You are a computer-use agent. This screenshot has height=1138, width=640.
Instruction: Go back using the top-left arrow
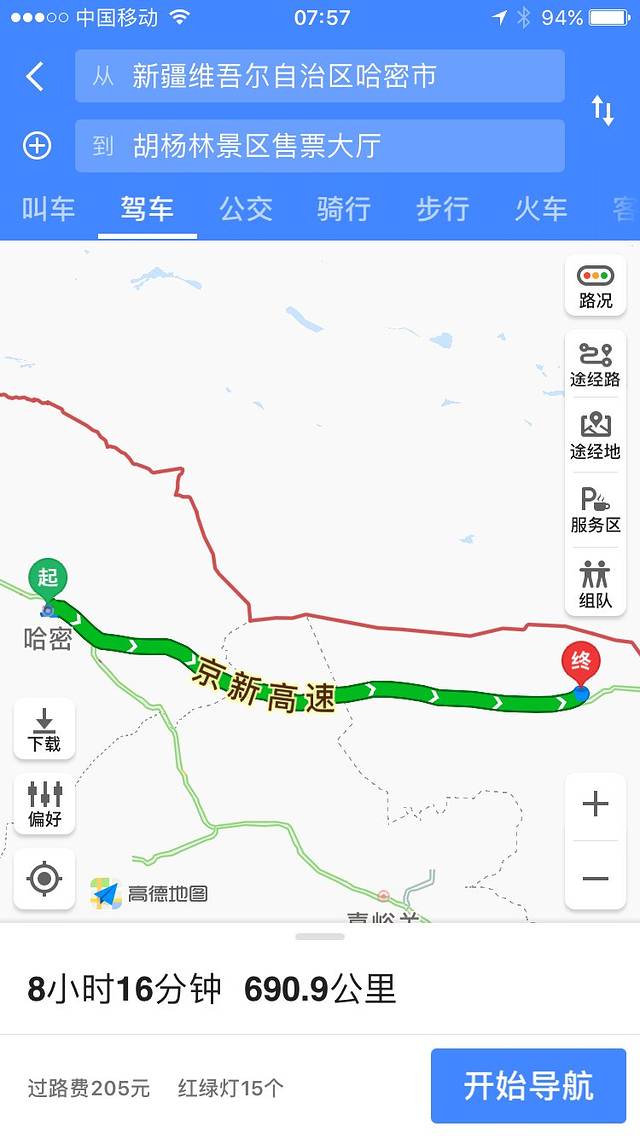point(35,76)
